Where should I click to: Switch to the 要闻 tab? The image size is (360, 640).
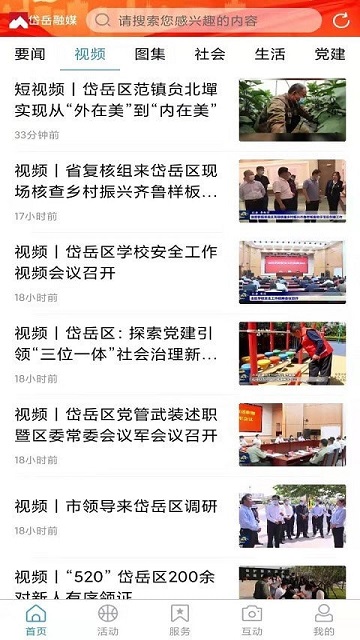coord(30,54)
